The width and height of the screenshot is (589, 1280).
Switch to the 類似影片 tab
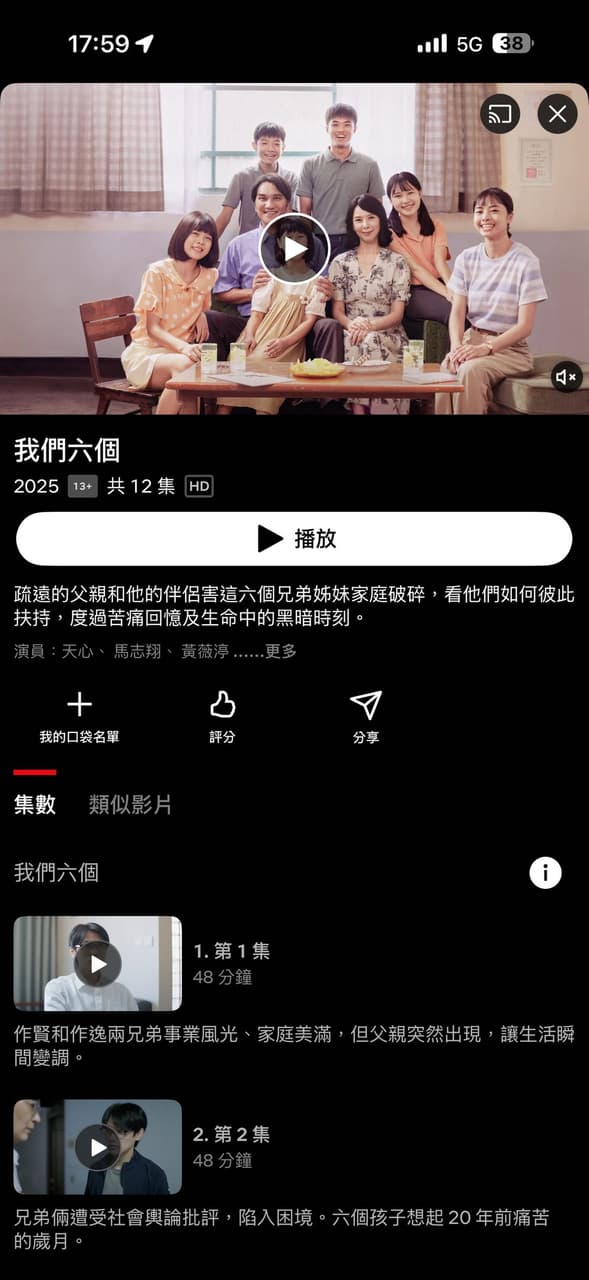(130, 805)
